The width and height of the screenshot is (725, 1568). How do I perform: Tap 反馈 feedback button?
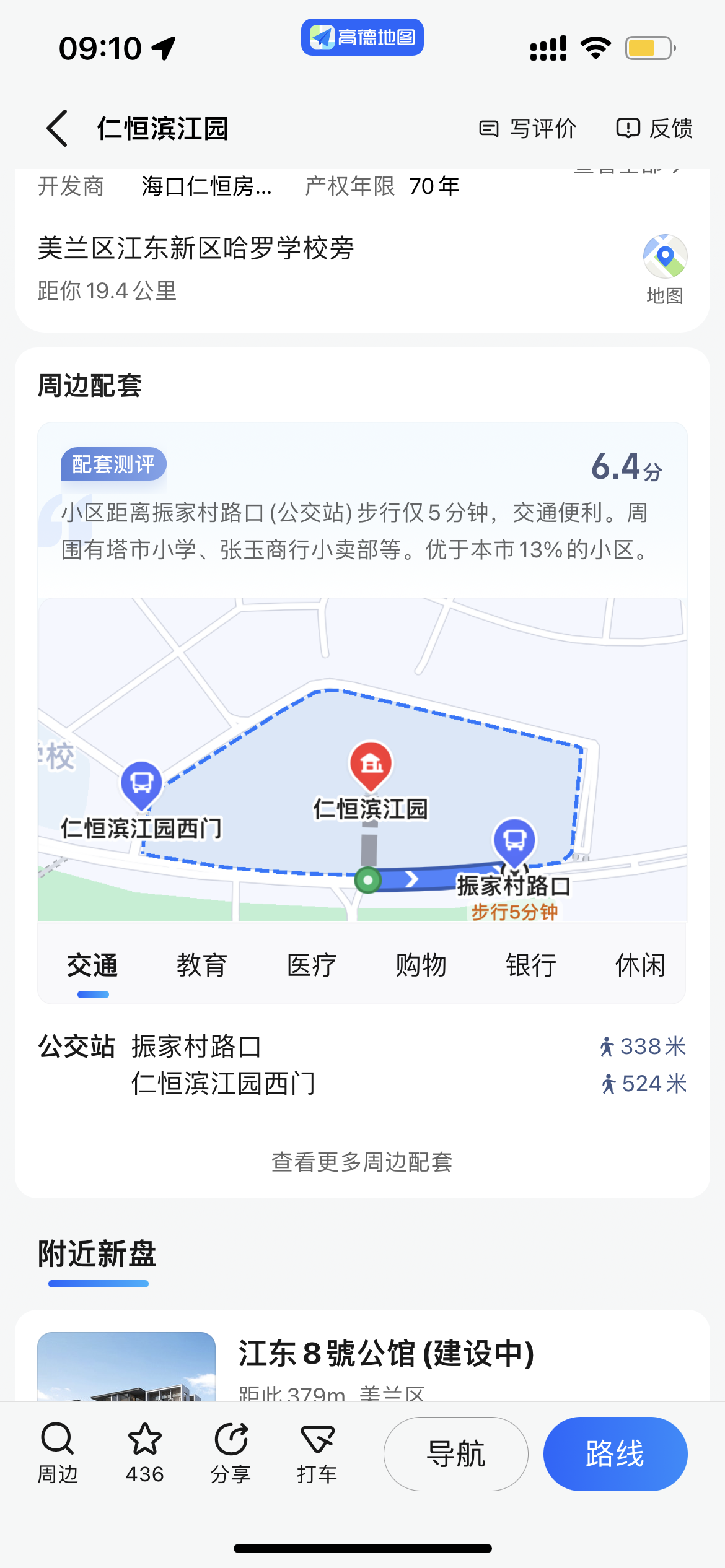[654, 128]
